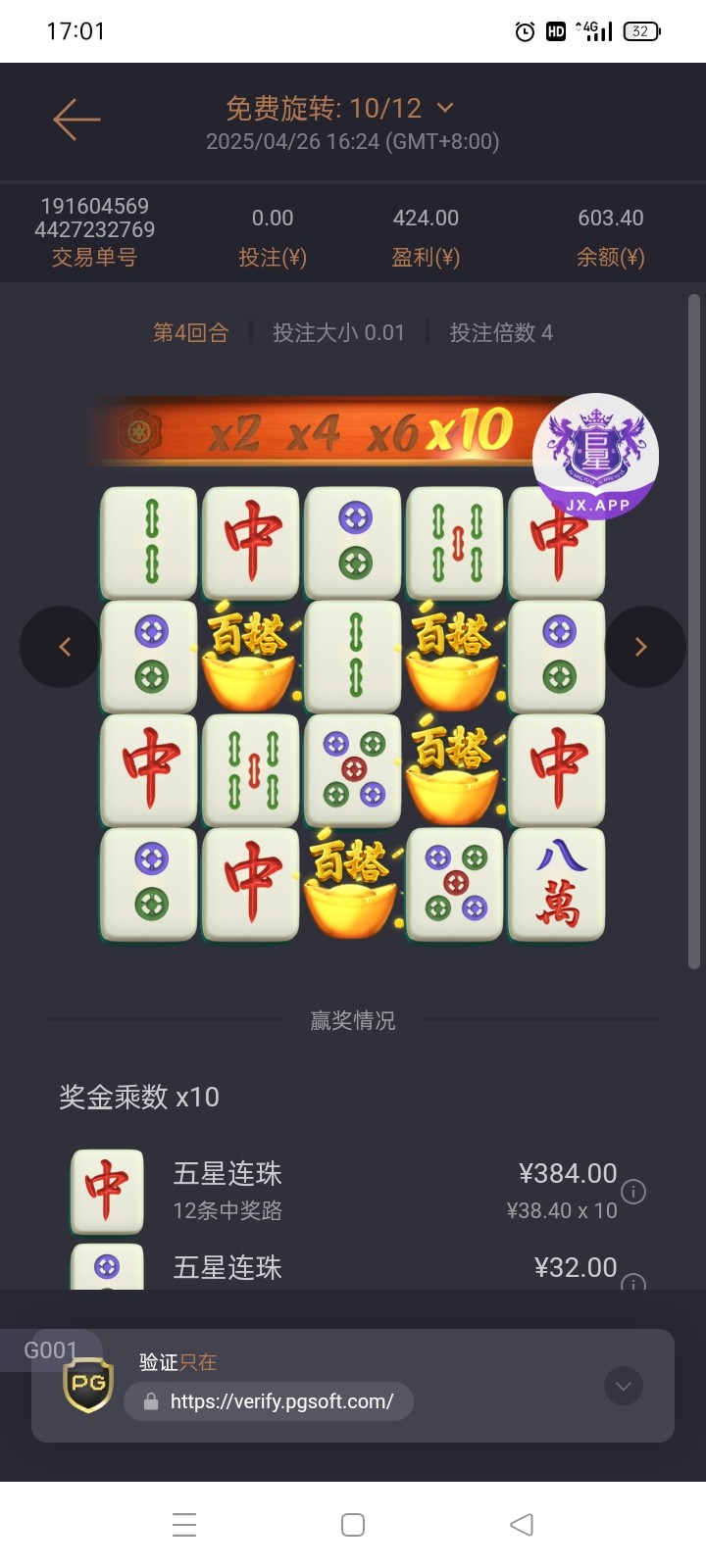Open the free spin 10/12 dropdown
This screenshot has height=1568, width=706.
point(445,108)
